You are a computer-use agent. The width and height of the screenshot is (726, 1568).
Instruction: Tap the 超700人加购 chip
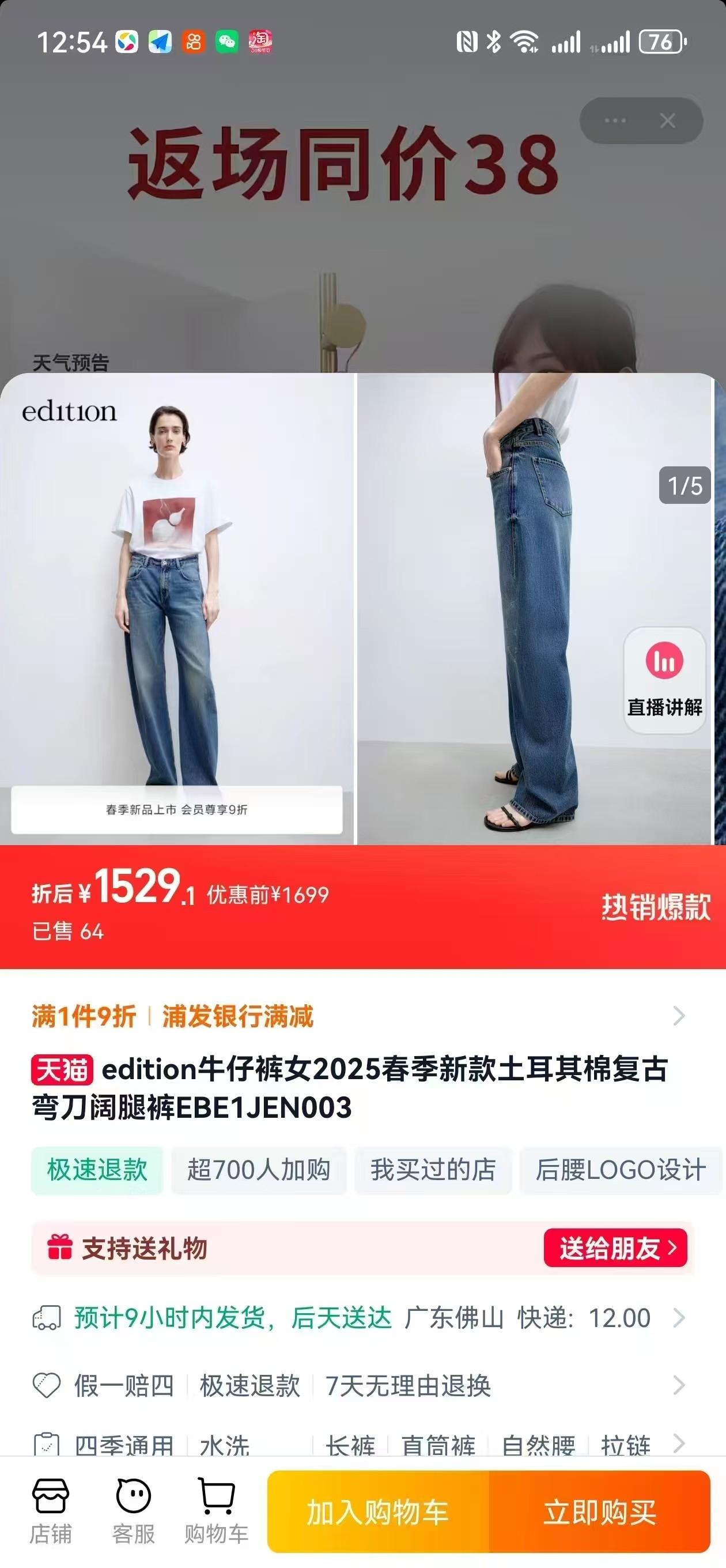point(259,1170)
